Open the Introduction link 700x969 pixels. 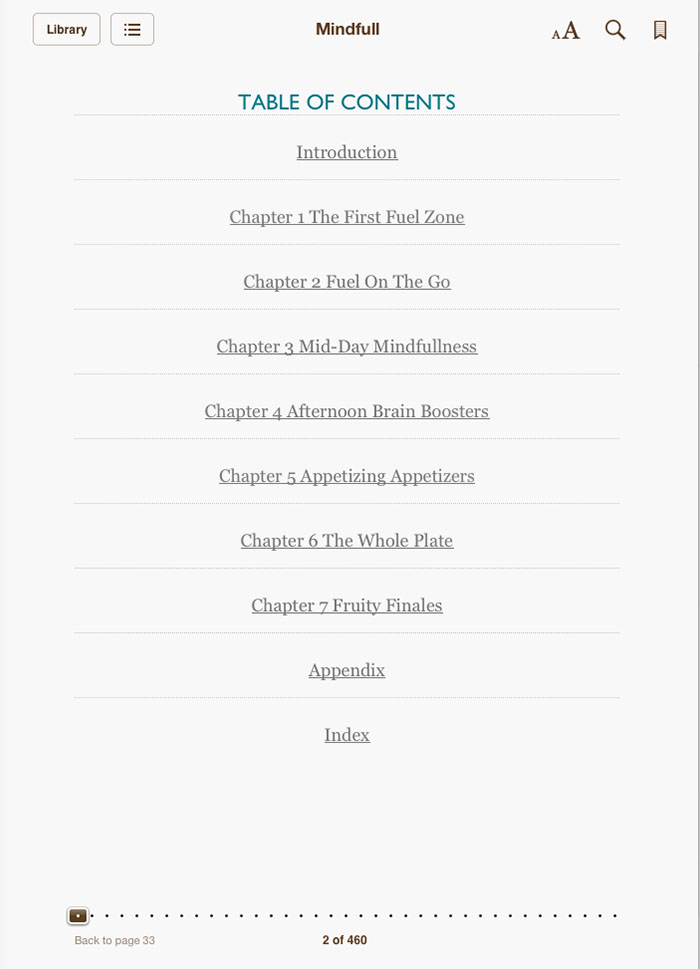tap(347, 152)
